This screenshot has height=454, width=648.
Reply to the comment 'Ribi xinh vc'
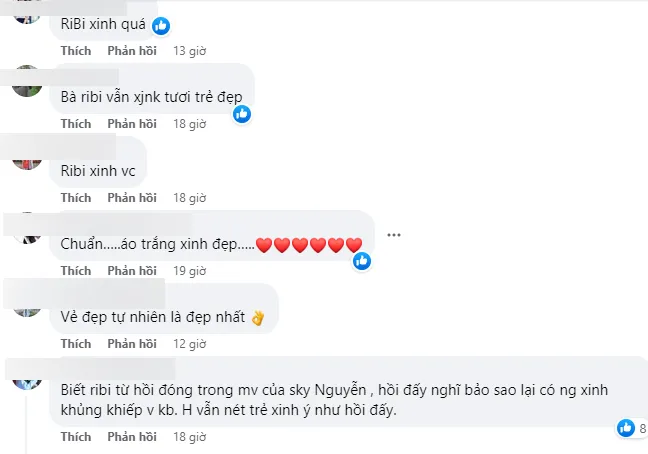point(132,197)
